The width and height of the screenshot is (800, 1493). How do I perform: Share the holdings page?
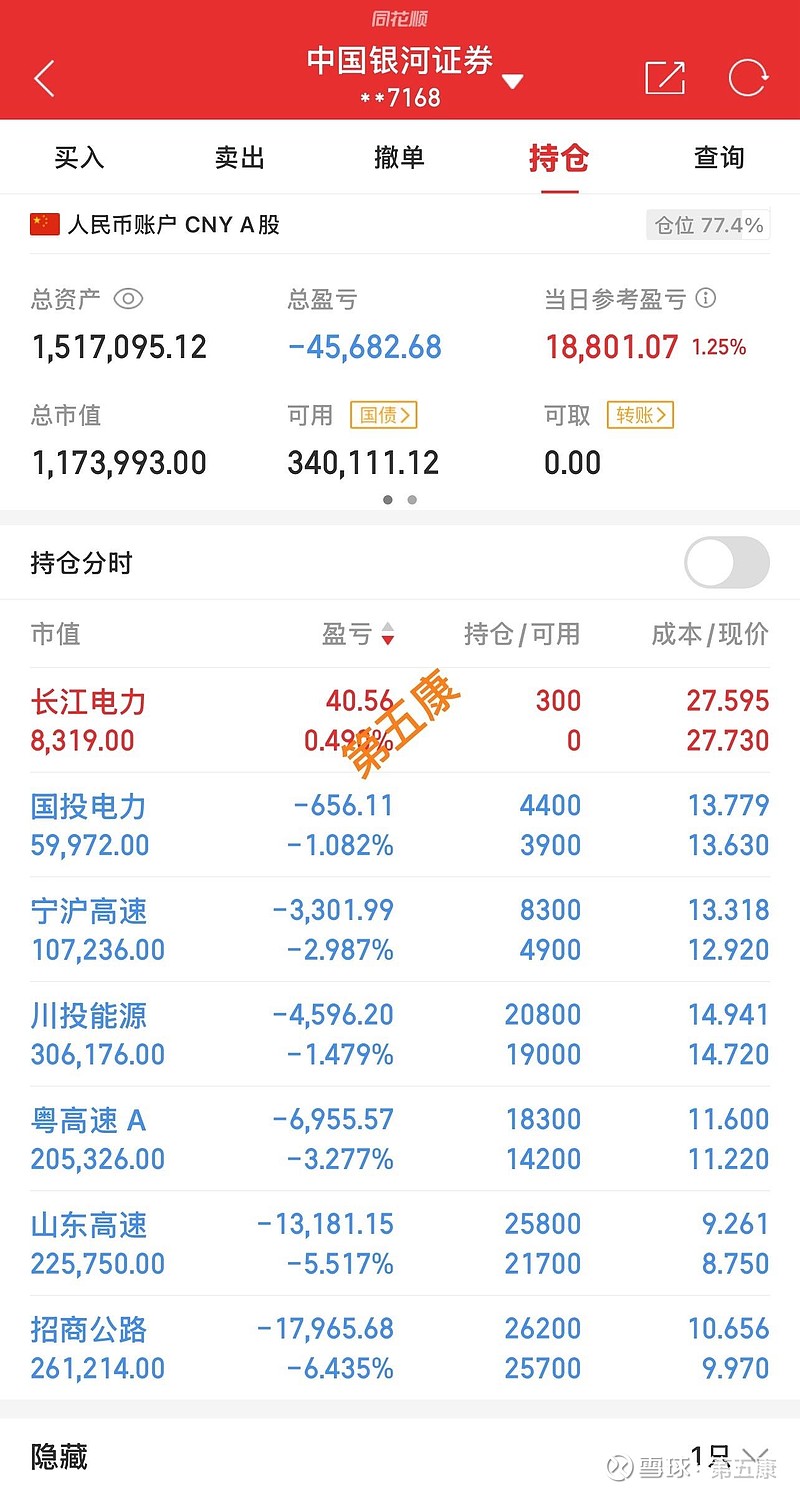[665, 78]
